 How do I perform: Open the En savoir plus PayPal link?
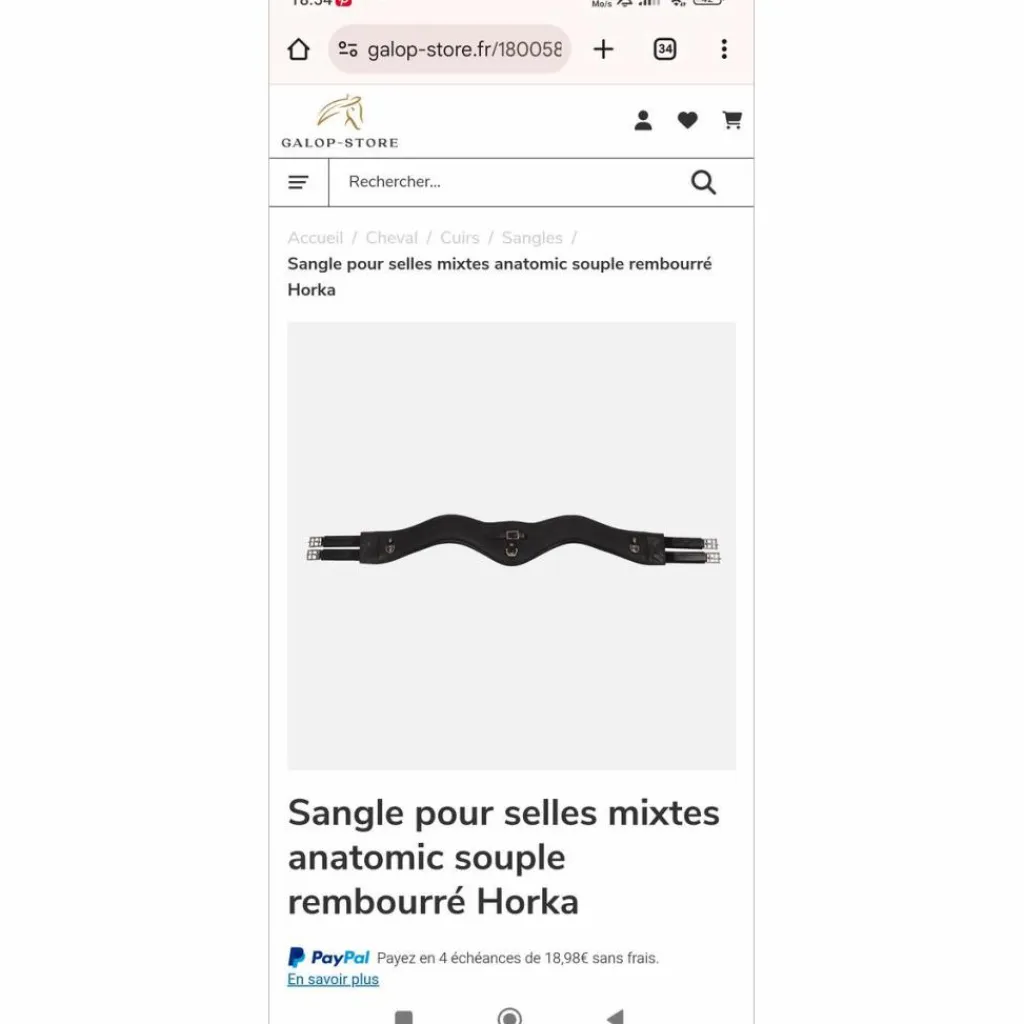pos(333,980)
